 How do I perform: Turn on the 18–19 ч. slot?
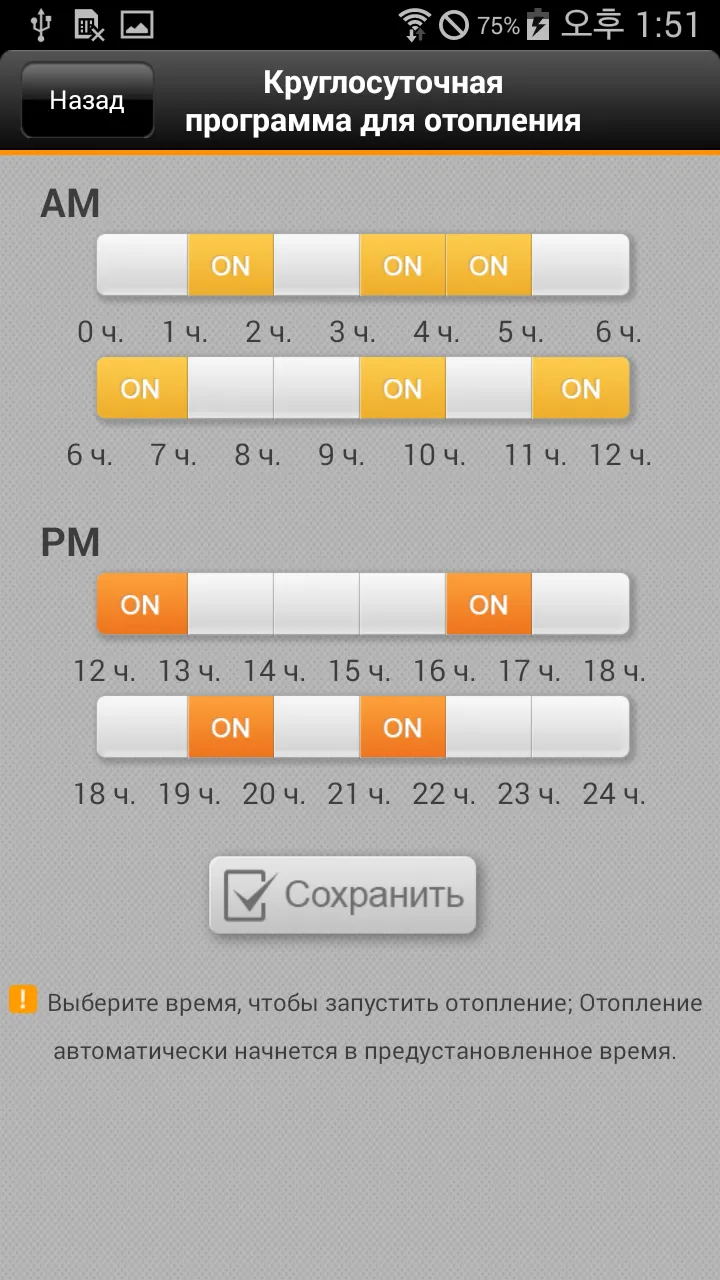[142, 727]
